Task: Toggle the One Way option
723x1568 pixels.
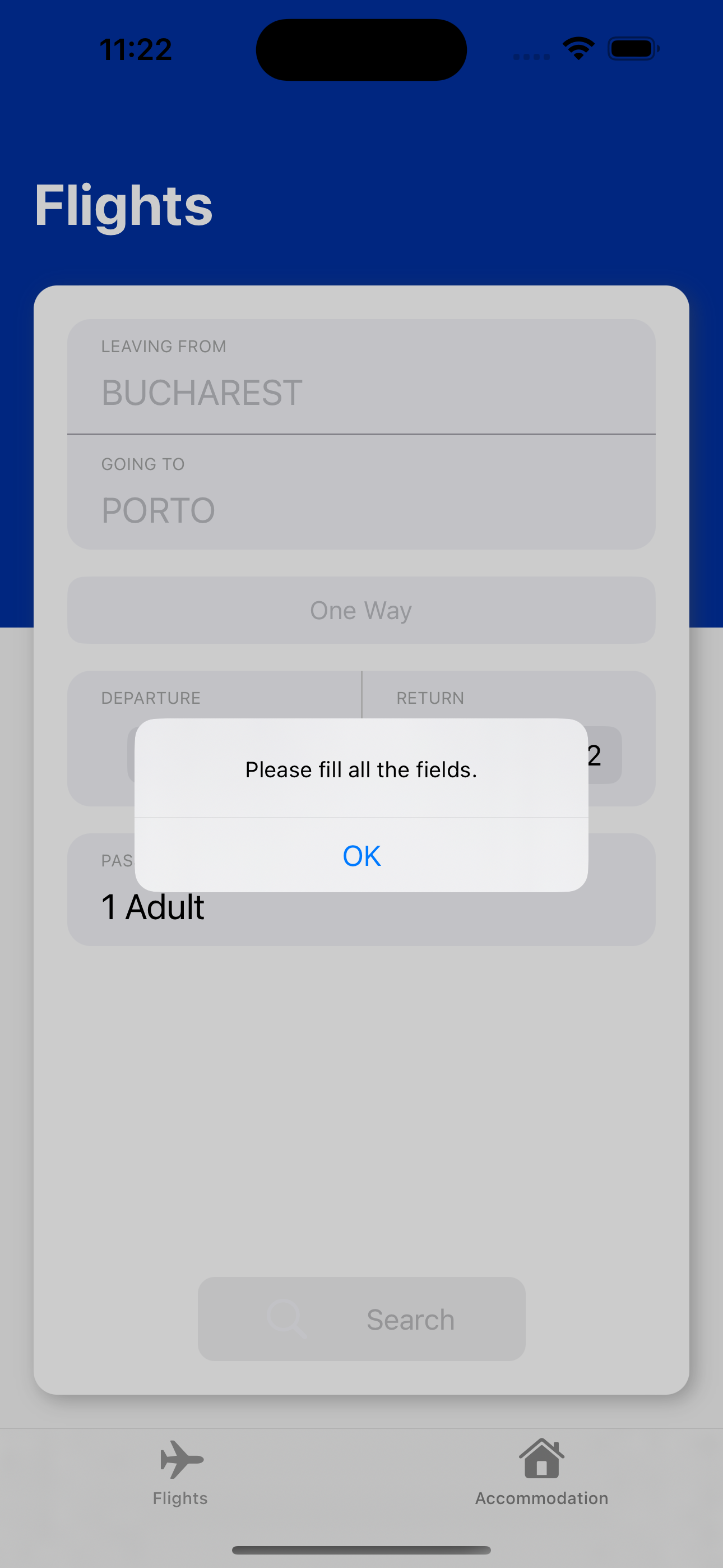Action: click(x=361, y=610)
